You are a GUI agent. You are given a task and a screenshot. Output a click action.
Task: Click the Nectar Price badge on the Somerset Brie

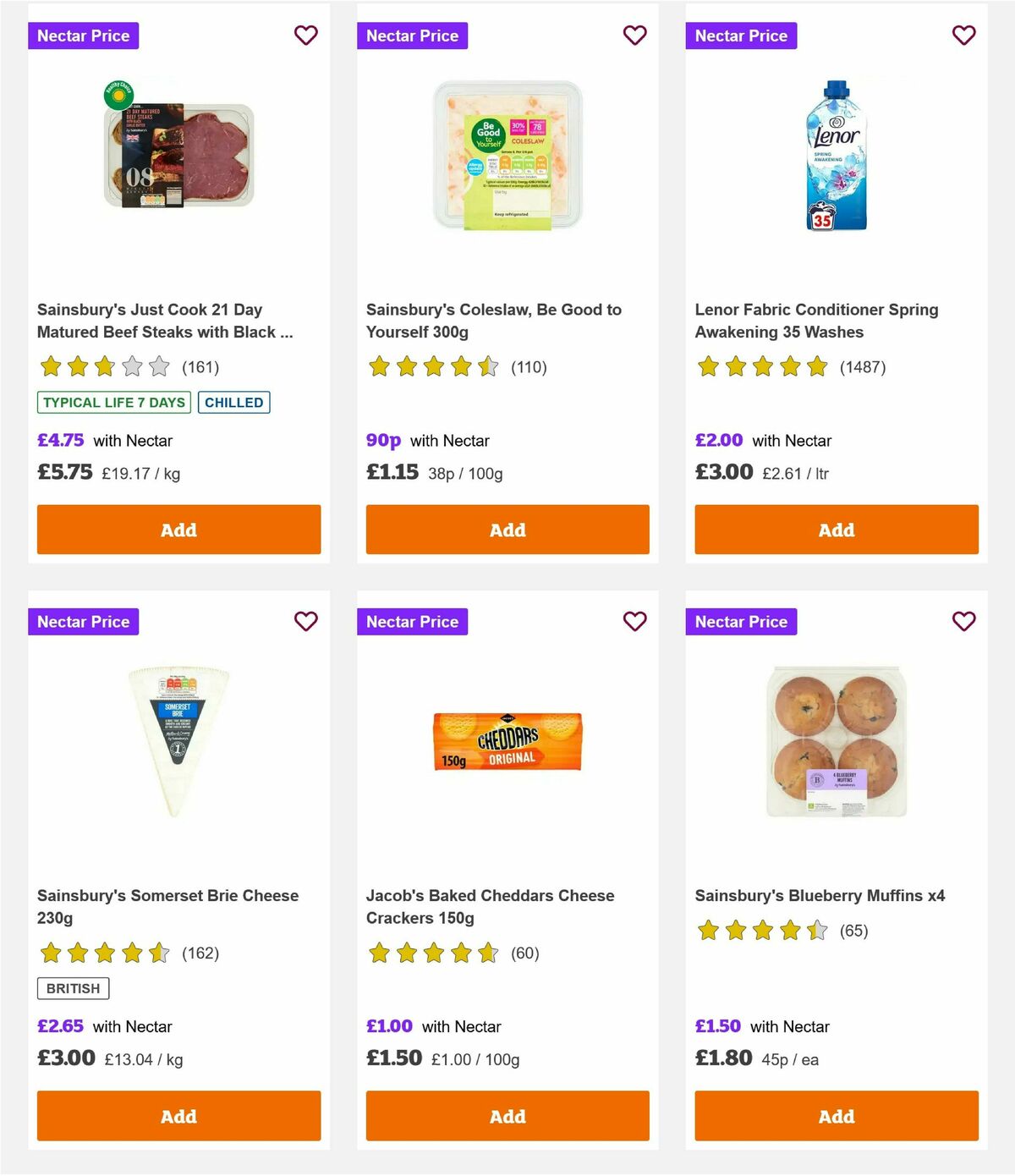click(84, 621)
